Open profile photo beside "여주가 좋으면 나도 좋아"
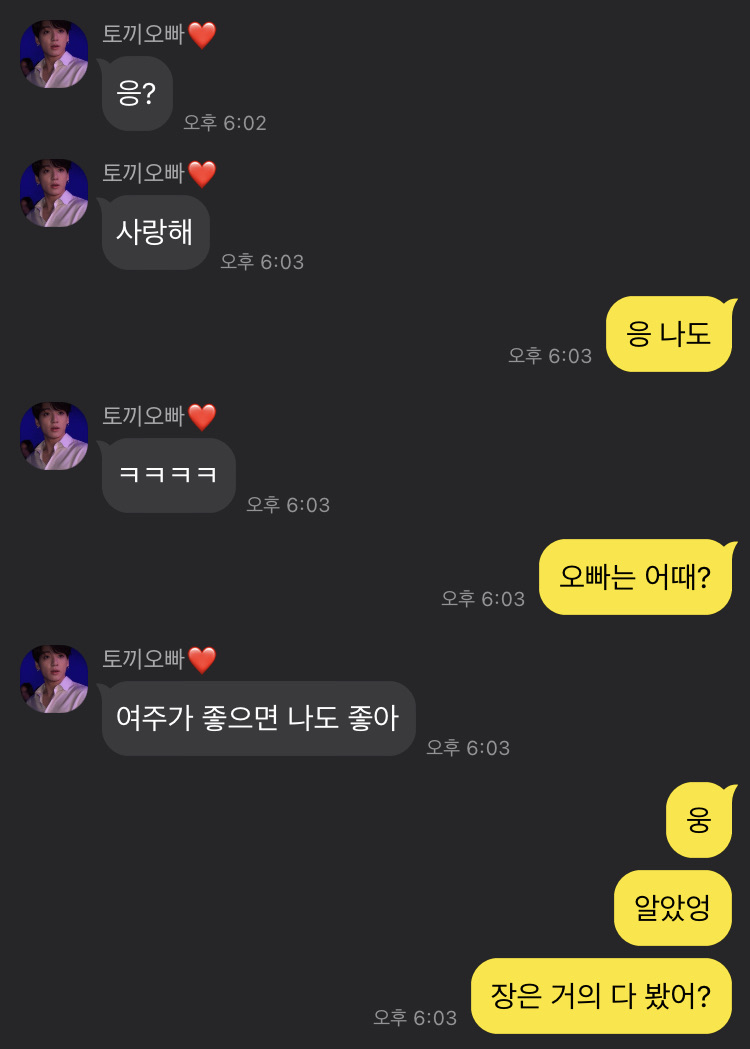This screenshot has width=750, height=1049. pyautogui.click(x=54, y=679)
